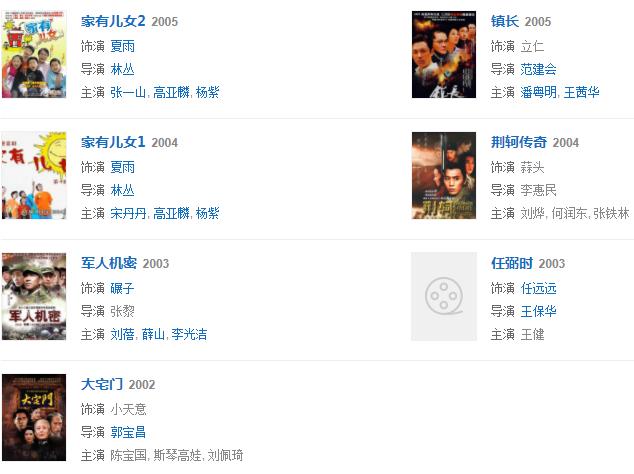View actress 刘蓓's page

pyautogui.click(x=122, y=334)
